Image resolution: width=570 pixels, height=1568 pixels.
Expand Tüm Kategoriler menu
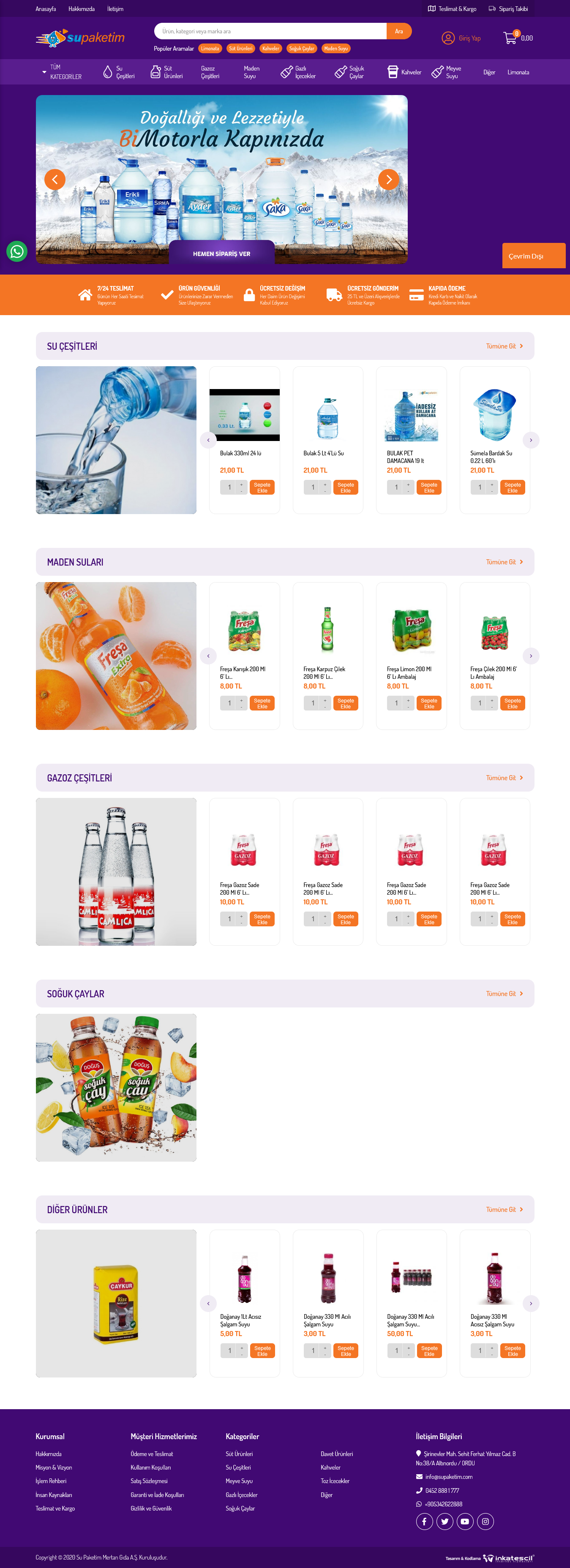tap(62, 72)
